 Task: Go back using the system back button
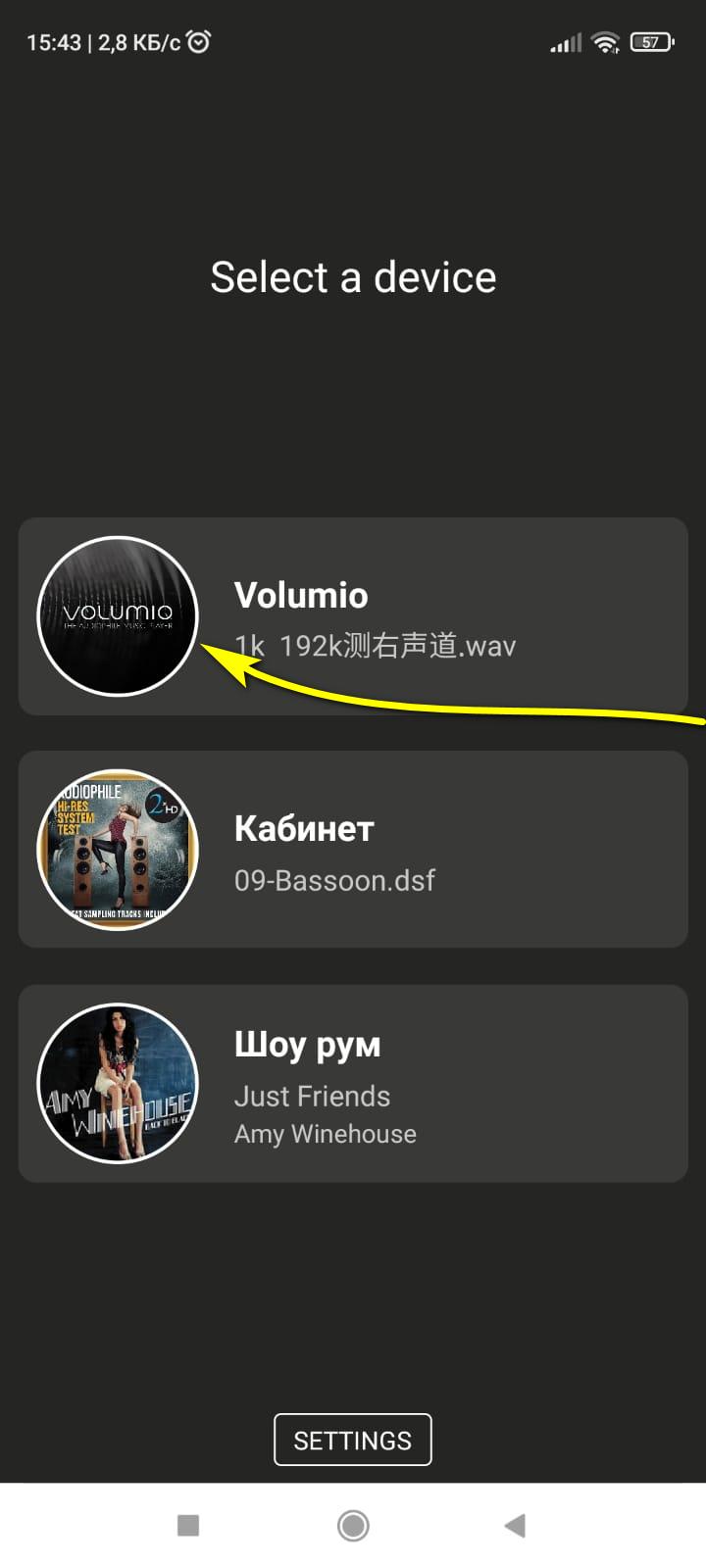pos(515,1525)
